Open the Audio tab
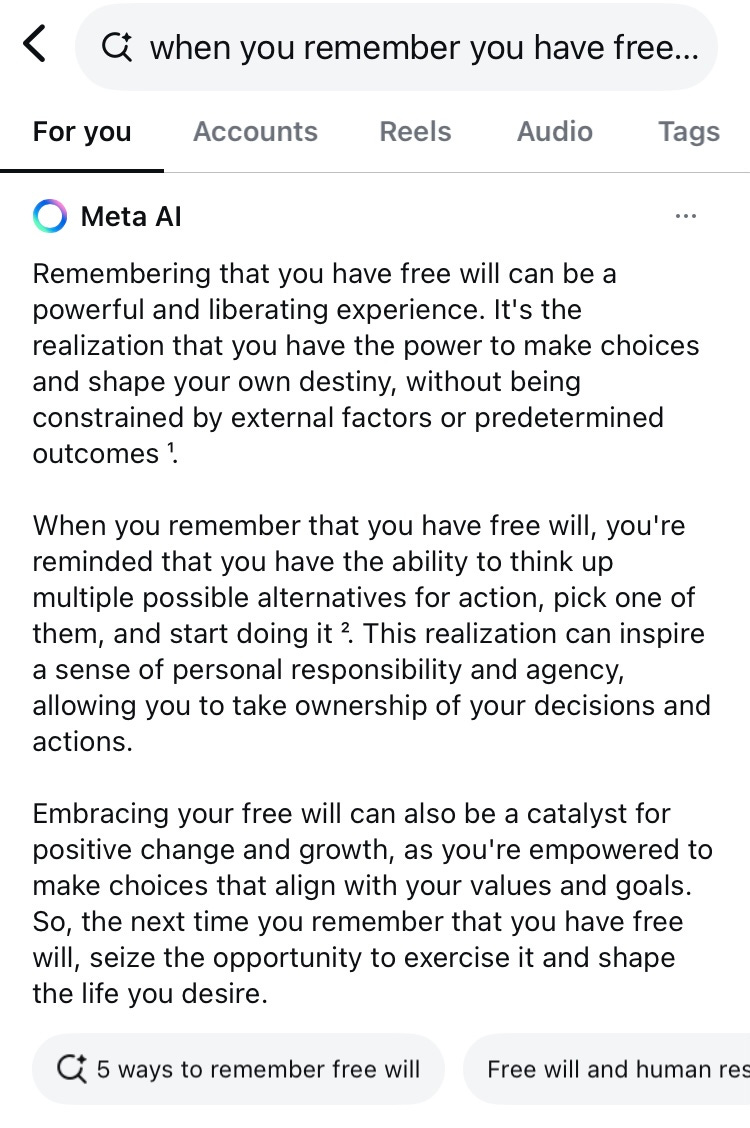 (554, 132)
